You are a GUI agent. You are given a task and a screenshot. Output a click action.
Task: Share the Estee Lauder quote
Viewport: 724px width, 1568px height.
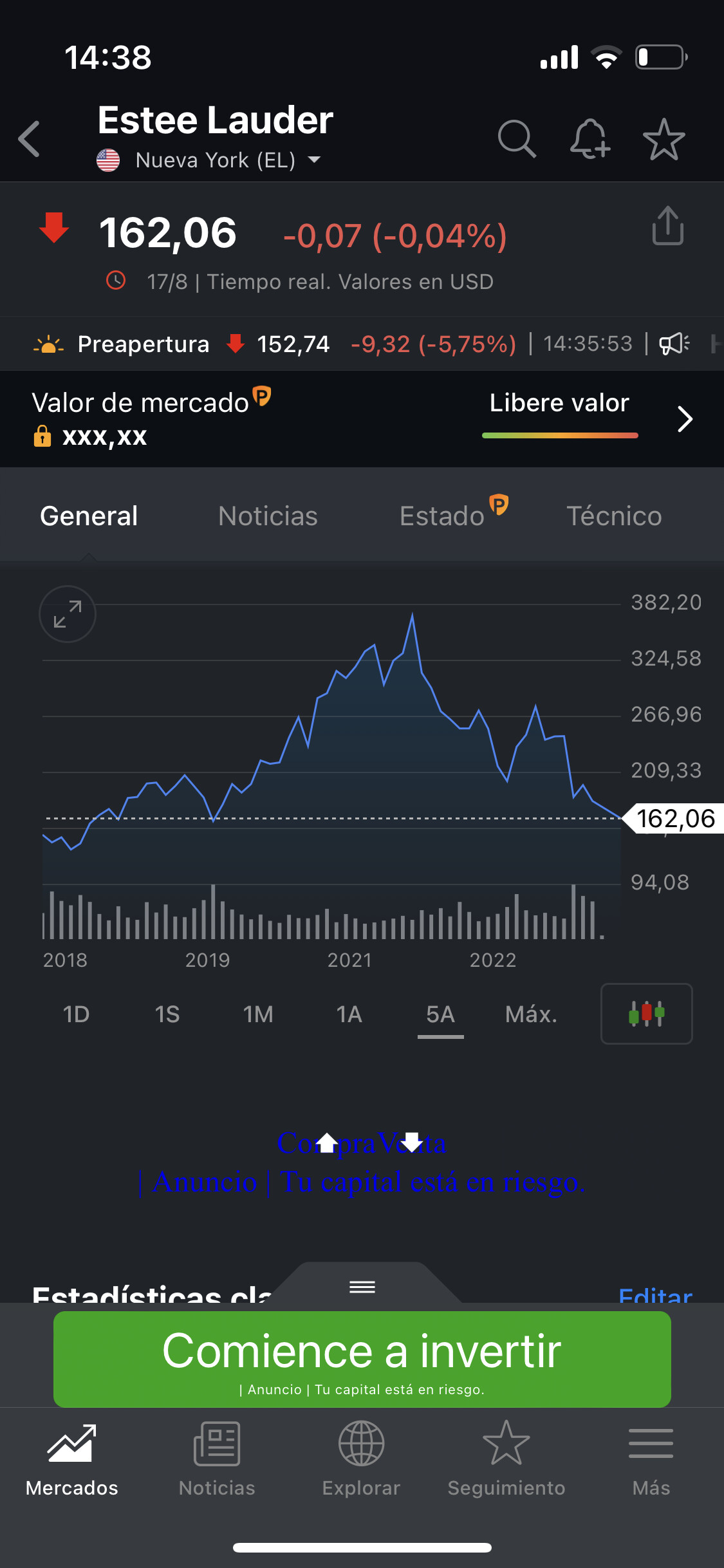tap(668, 225)
